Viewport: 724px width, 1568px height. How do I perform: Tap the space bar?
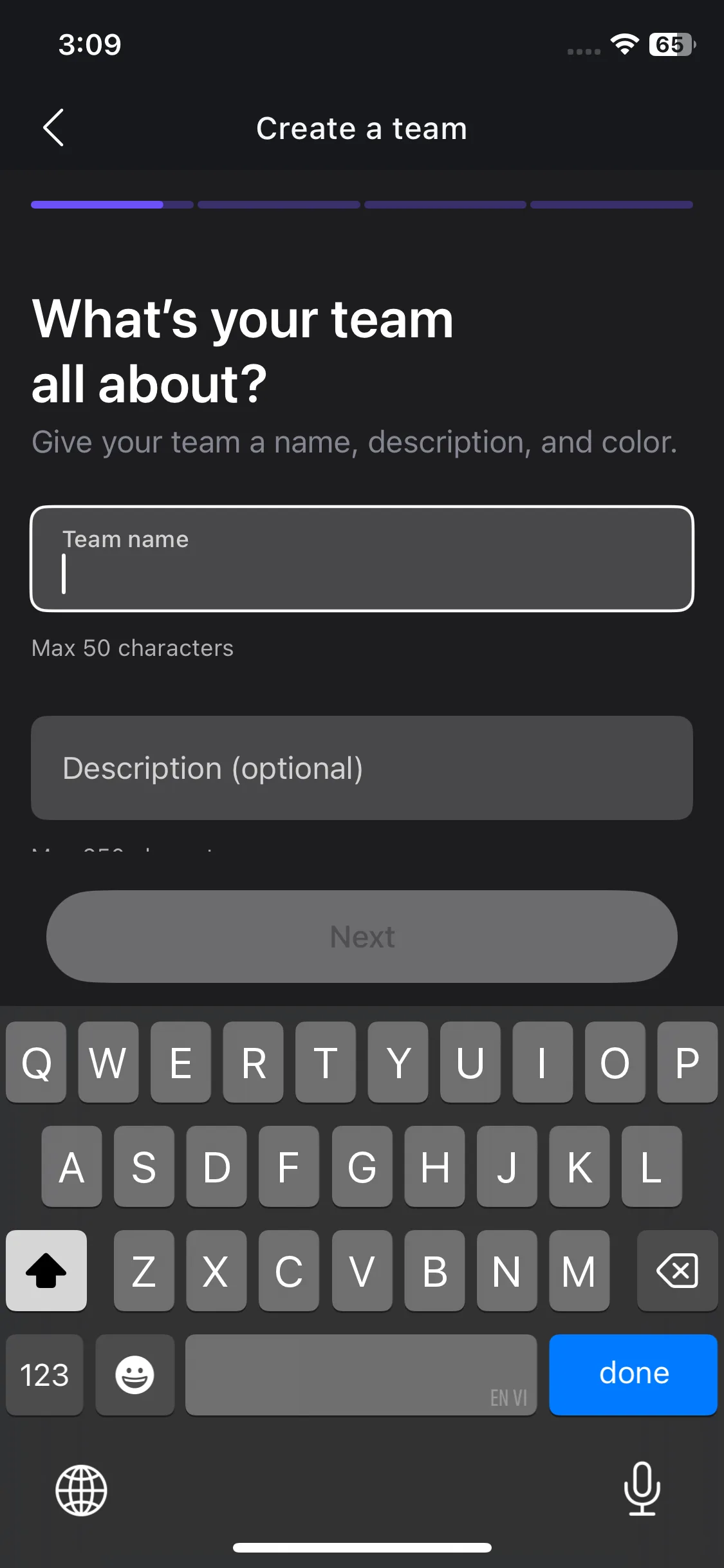tap(360, 1374)
